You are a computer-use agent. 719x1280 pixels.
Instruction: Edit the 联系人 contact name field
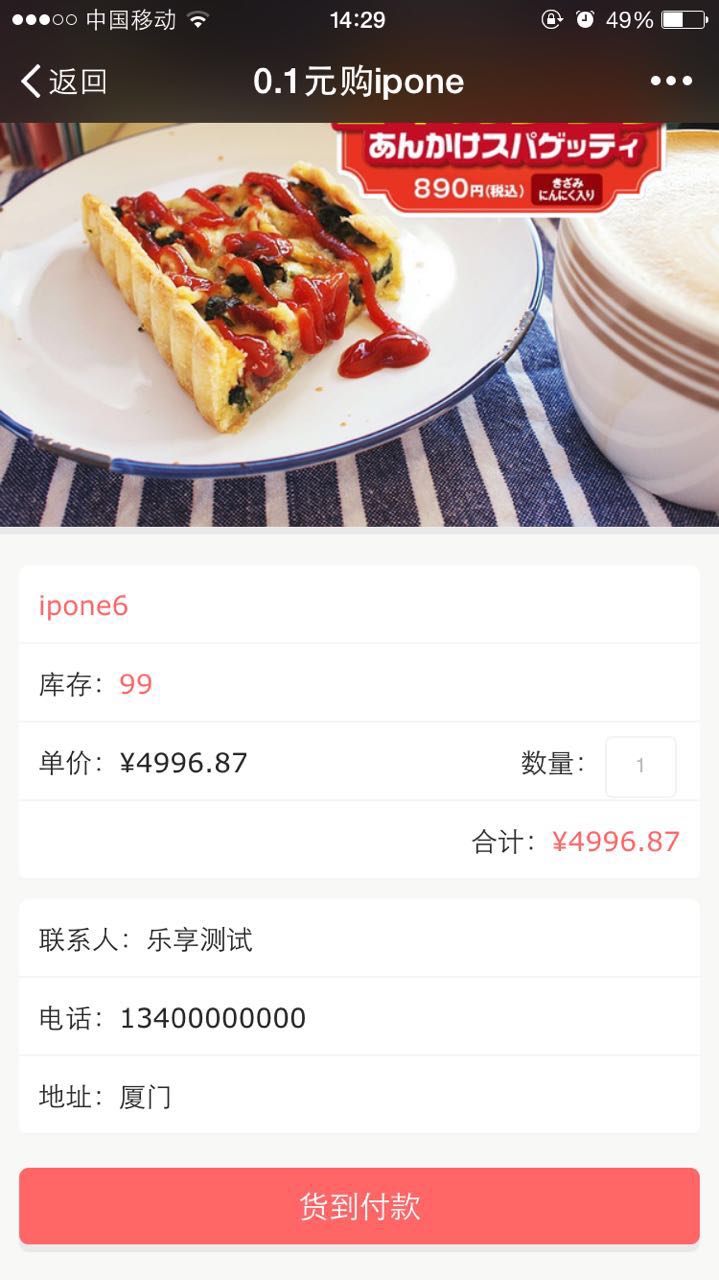coord(200,939)
